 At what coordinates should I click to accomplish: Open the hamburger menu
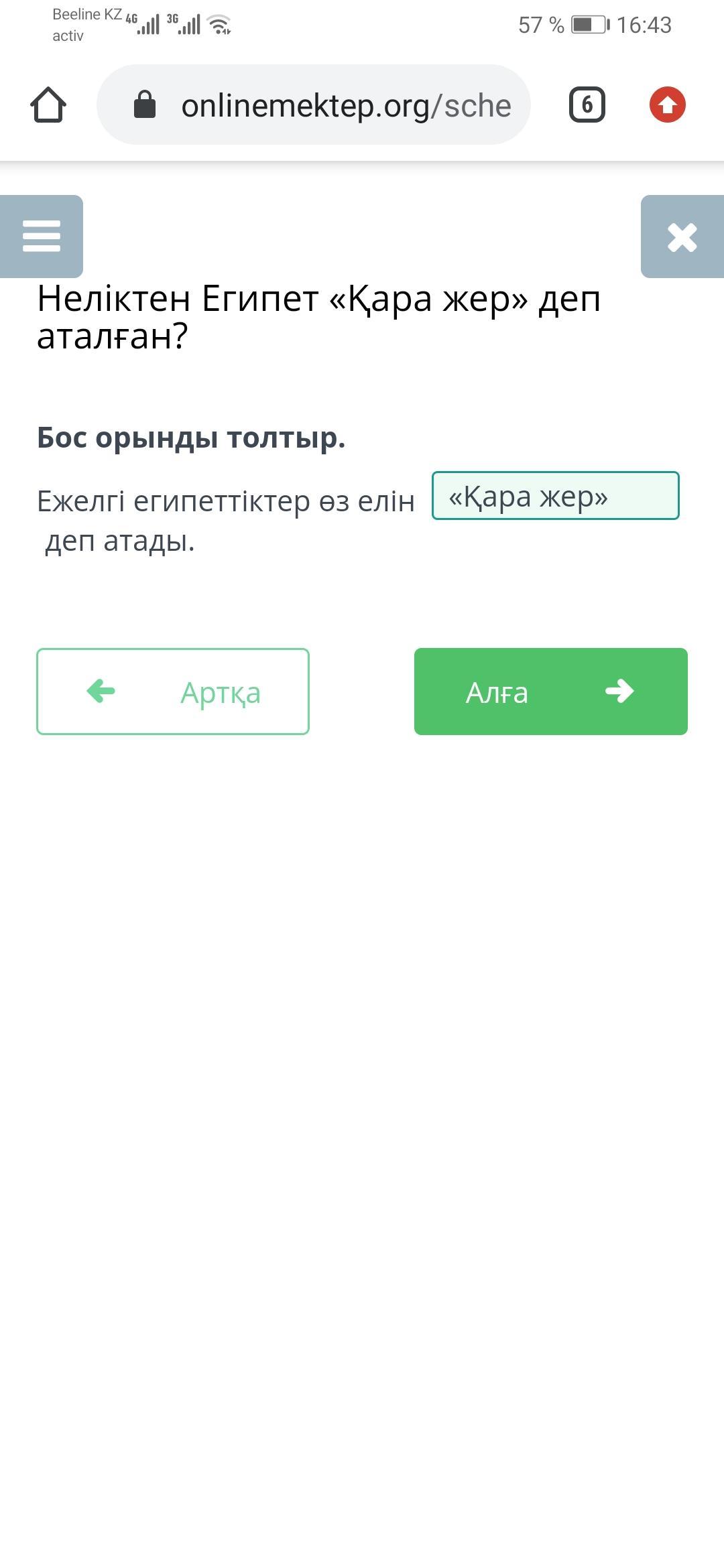click(42, 237)
